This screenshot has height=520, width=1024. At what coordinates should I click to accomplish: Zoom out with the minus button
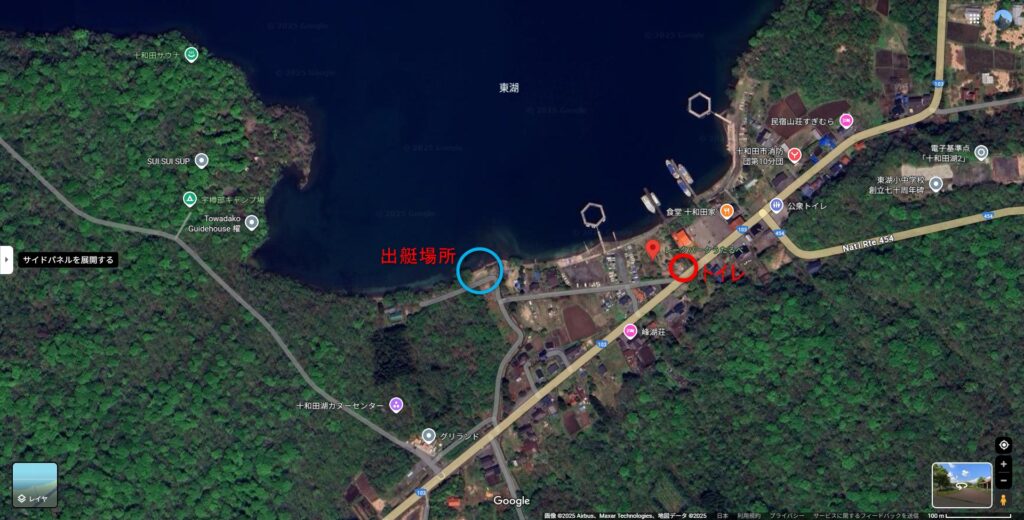(1003, 480)
